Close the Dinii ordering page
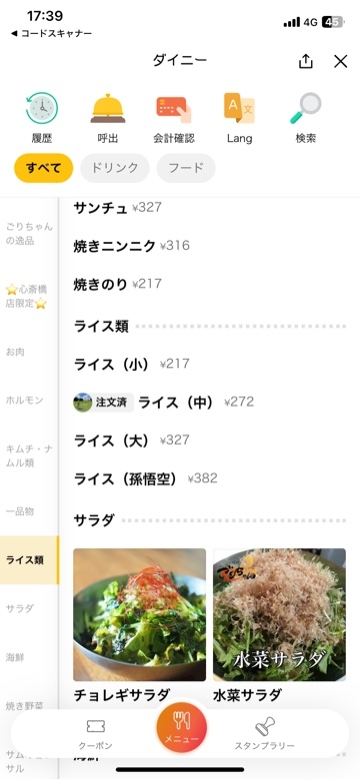This screenshot has height=780, width=360. click(x=341, y=61)
